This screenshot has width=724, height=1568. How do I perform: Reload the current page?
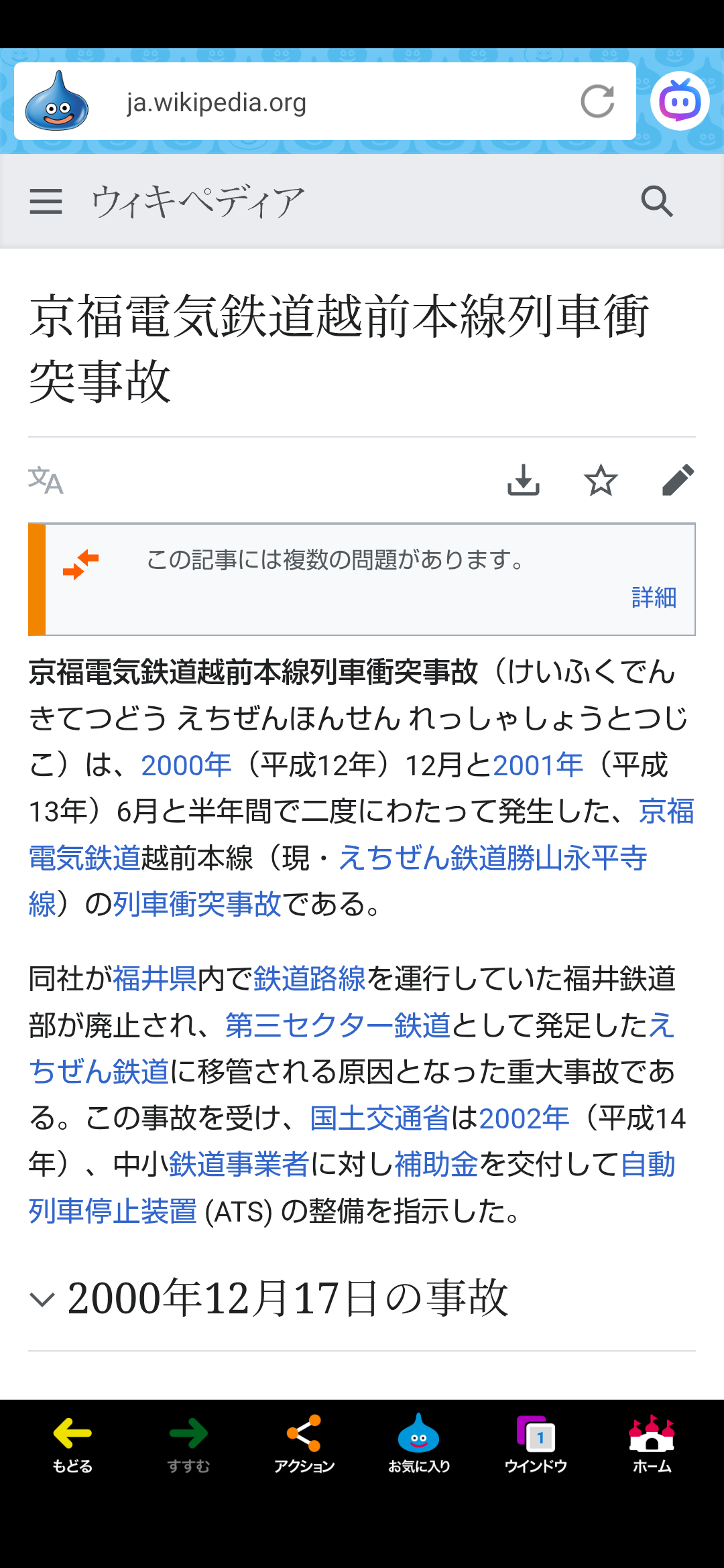point(597,102)
